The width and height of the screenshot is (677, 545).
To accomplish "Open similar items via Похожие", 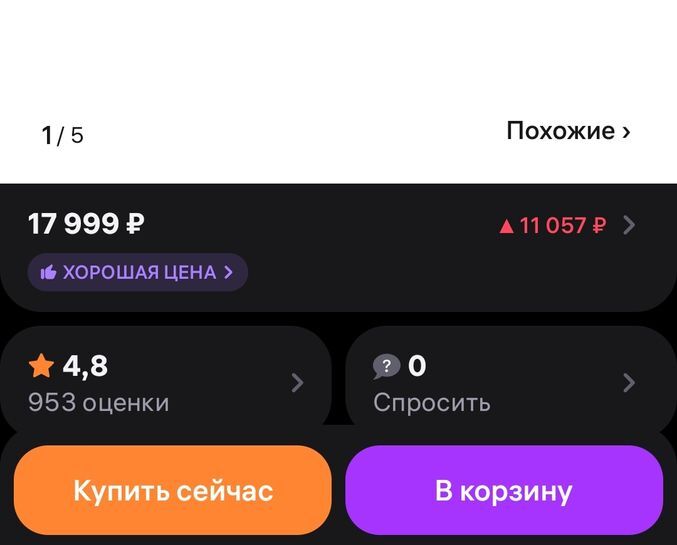I will [x=568, y=131].
